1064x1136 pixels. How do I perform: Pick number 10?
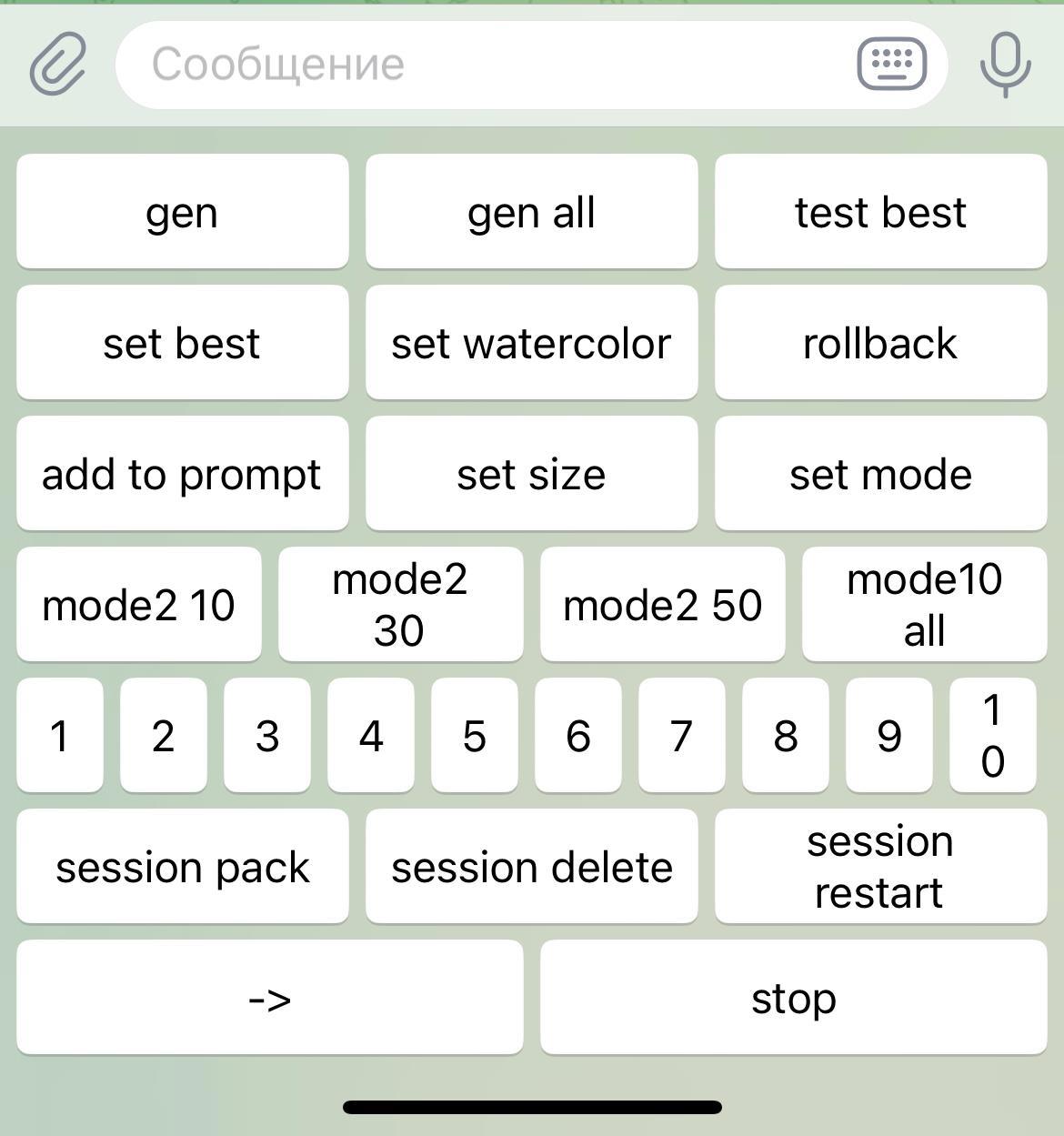(992, 736)
